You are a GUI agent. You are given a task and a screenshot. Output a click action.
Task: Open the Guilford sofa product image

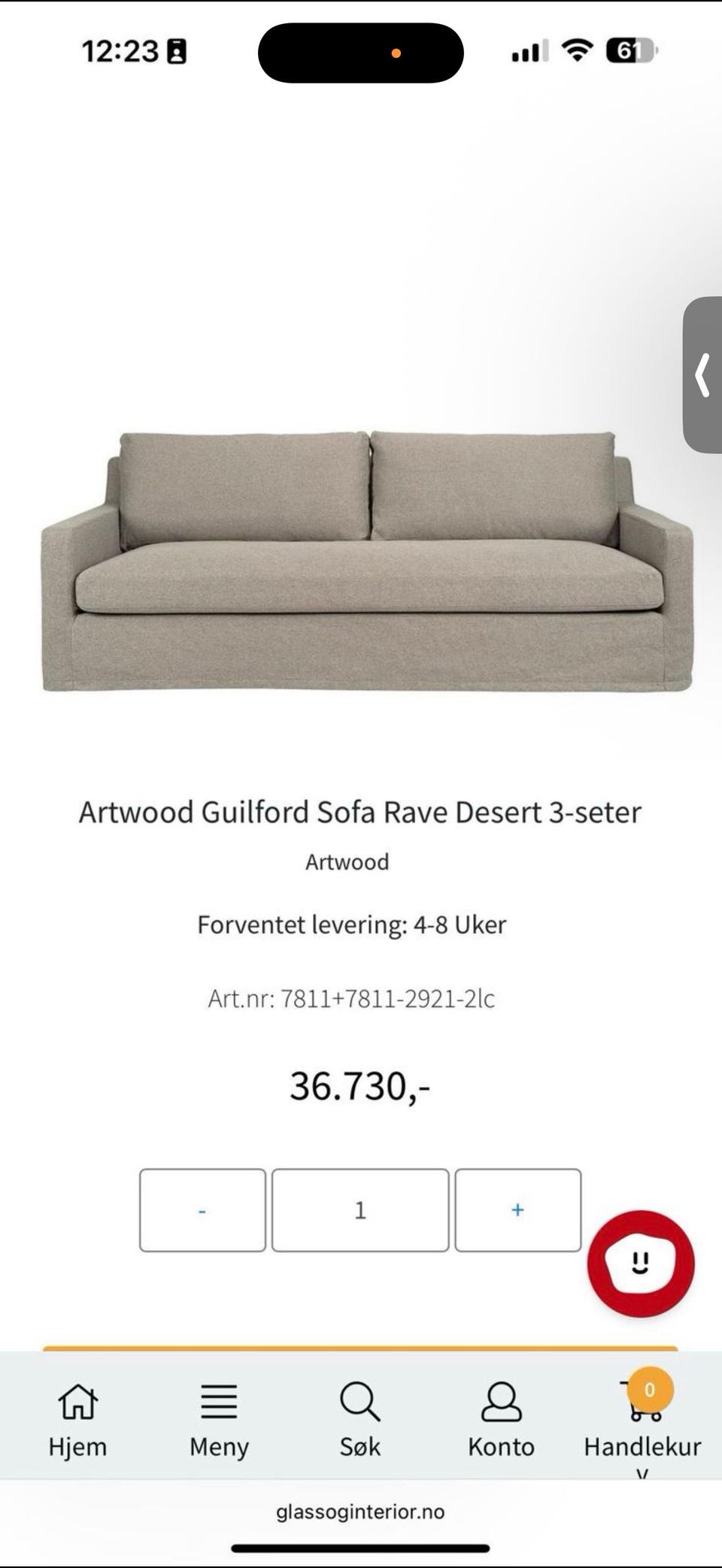(x=367, y=561)
